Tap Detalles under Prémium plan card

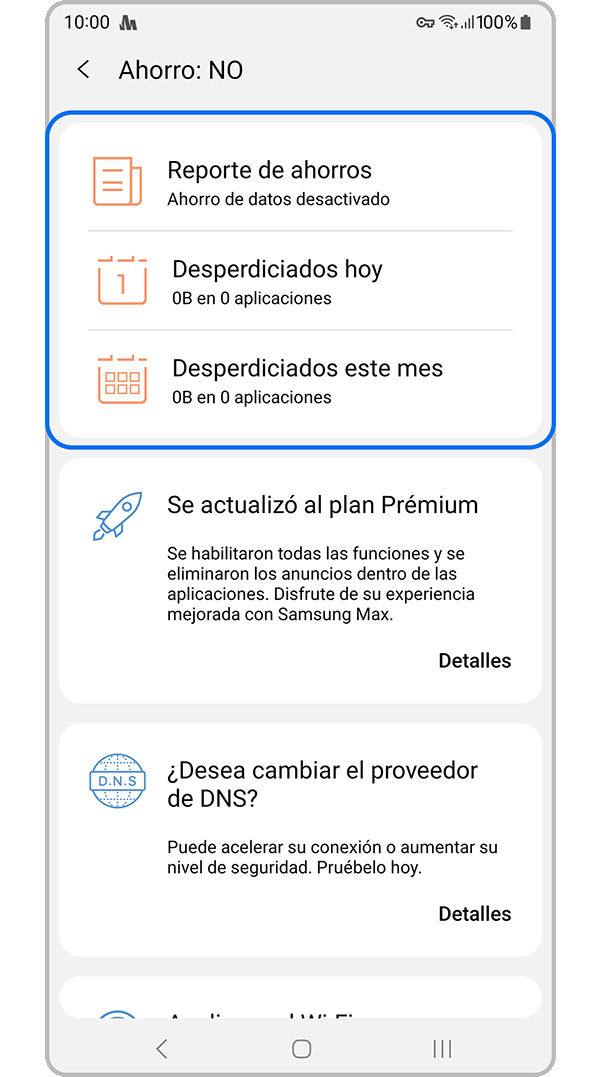474,661
